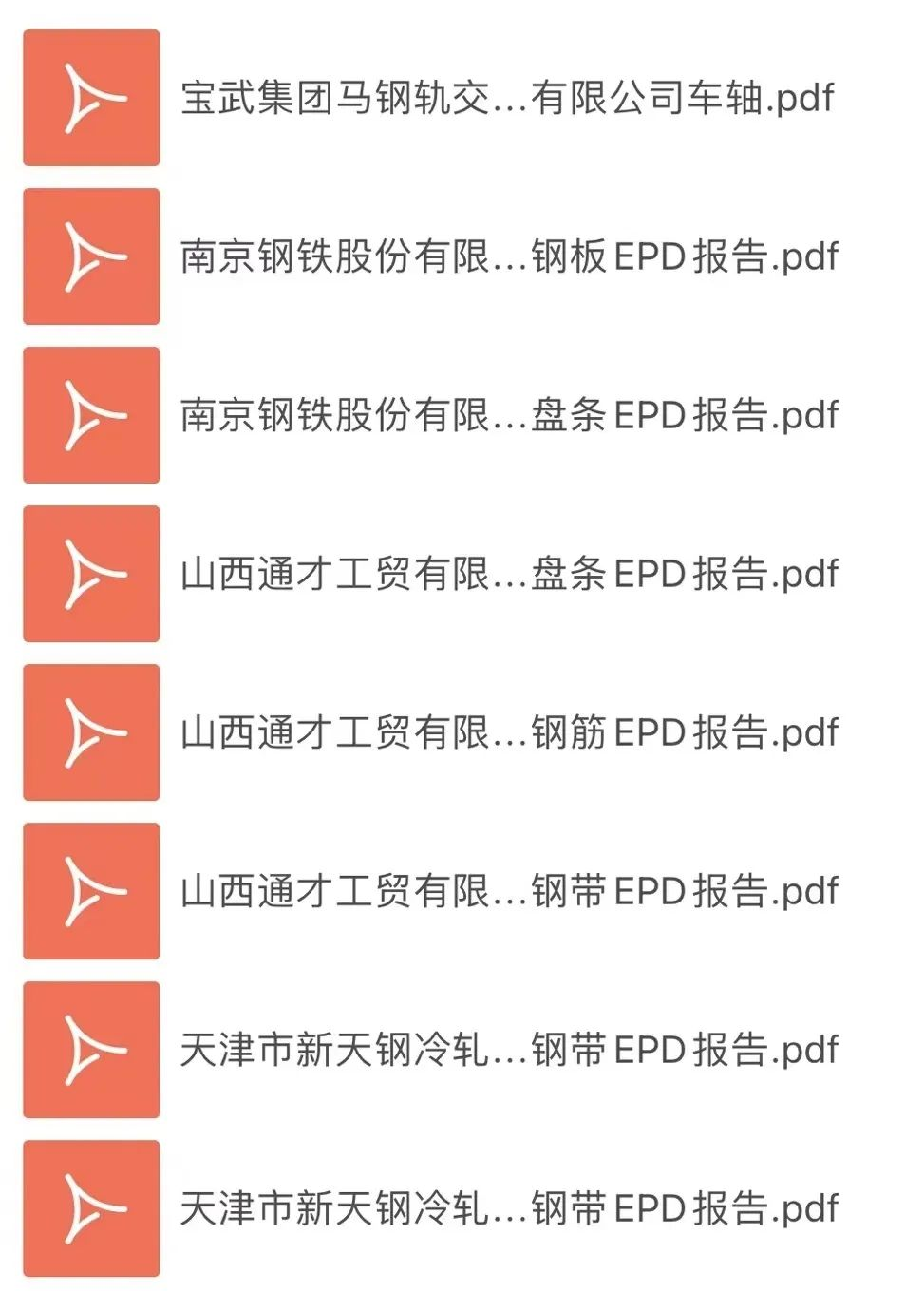Viewport: 924px width, 1291px height.
Task: Click the thumbnail of the second file in the list
Action: pyautogui.click(x=90, y=256)
